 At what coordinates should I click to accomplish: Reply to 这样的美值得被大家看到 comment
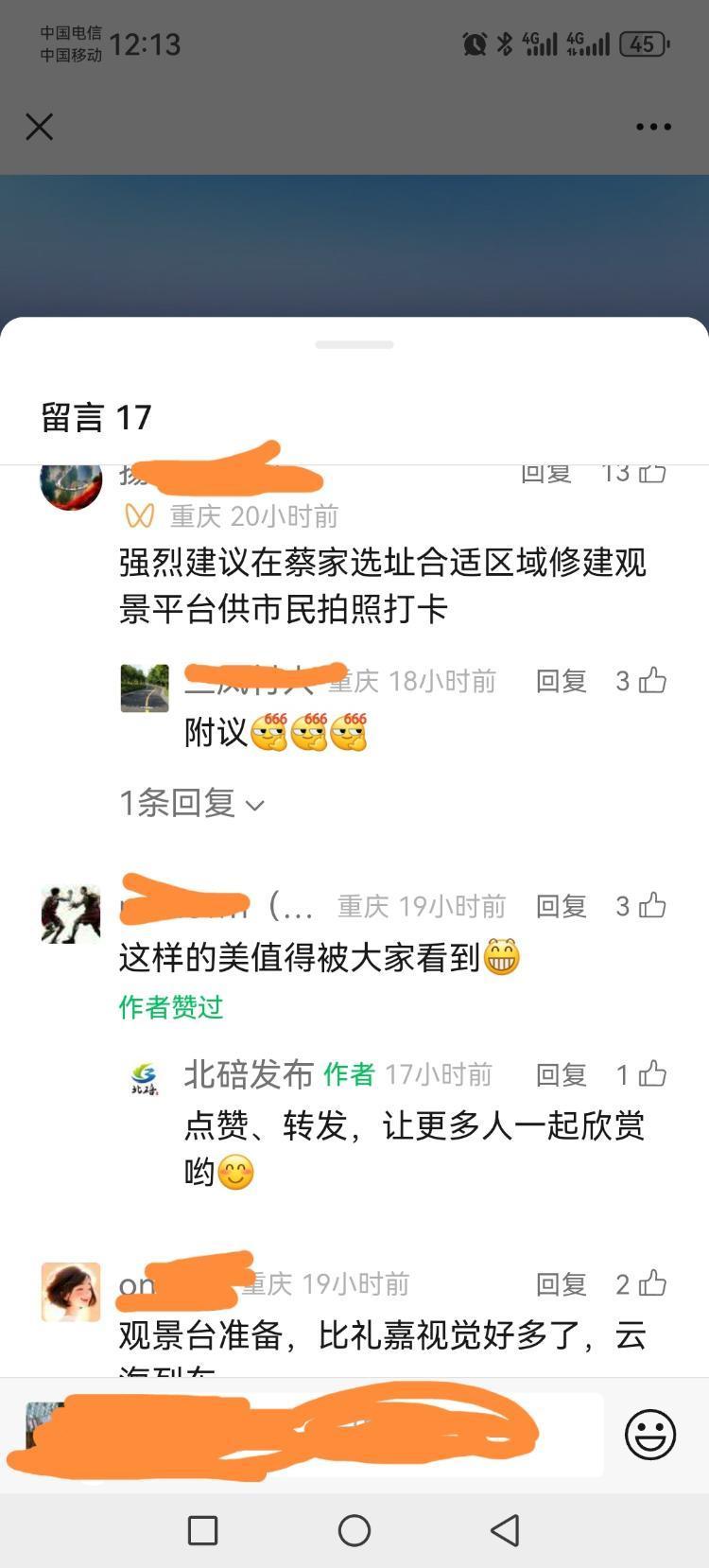[x=561, y=906]
